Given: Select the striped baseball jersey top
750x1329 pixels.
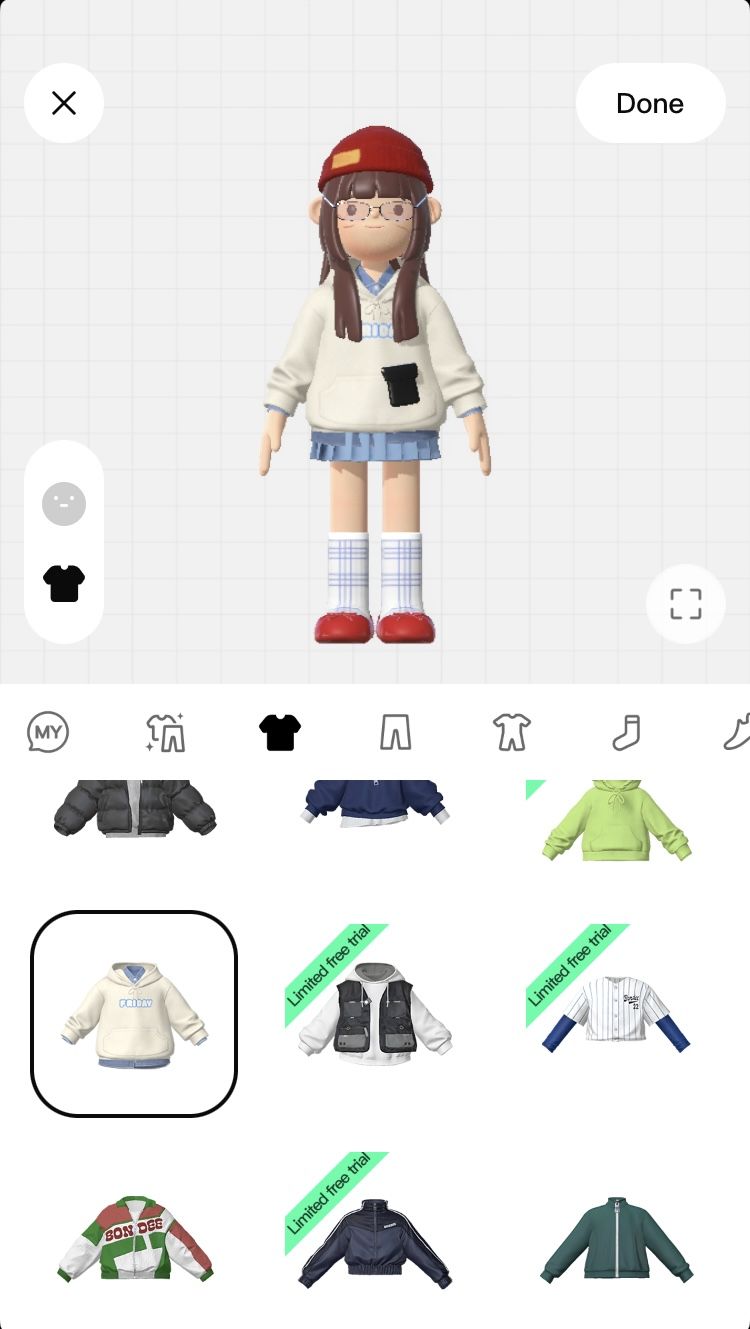Looking at the screenshot, I should point(616,1013).
